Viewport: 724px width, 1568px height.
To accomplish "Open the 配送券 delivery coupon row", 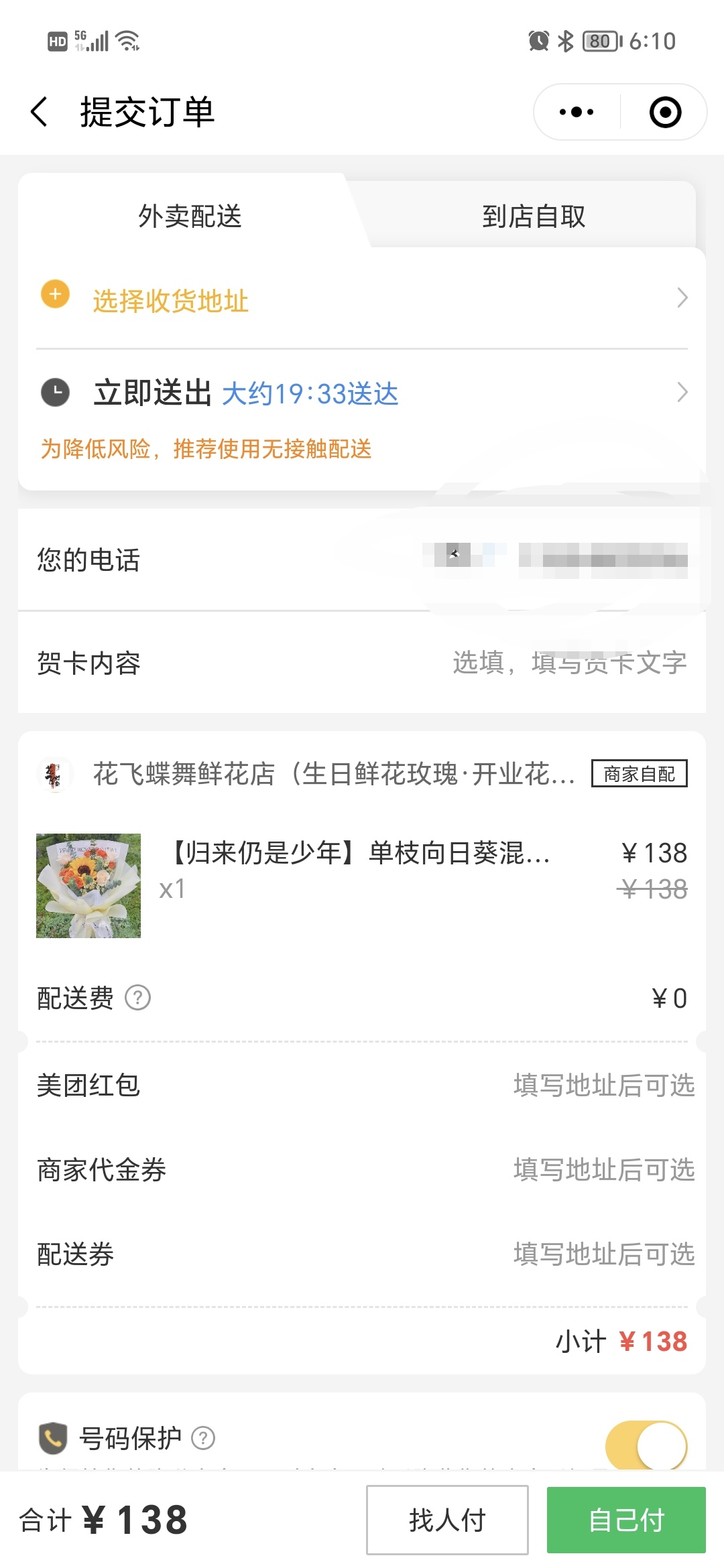I will coord(362,1254).
